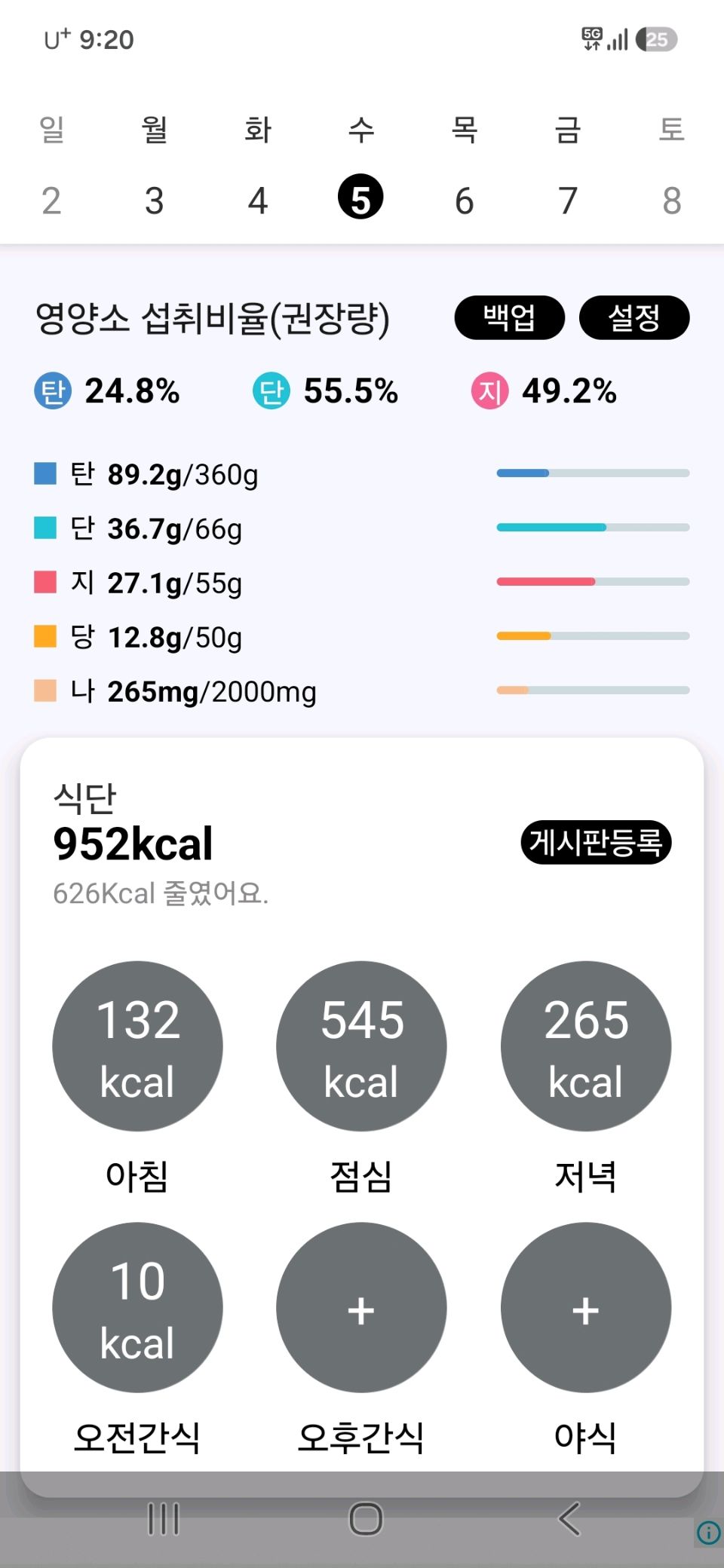
Task: Open 설정 for nutrient goals
Action: [634, 317]
